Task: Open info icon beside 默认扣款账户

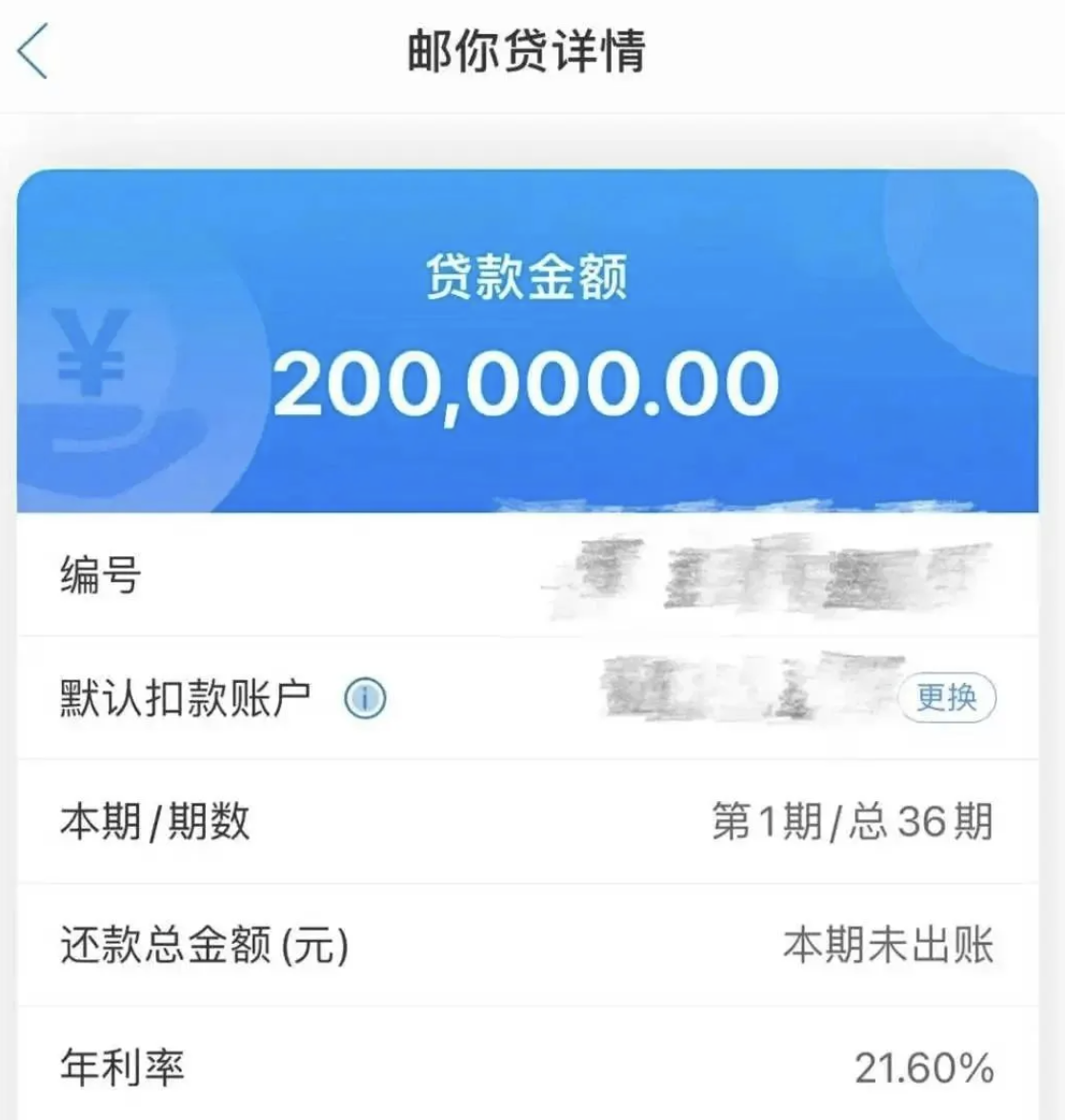Action: 365,700
